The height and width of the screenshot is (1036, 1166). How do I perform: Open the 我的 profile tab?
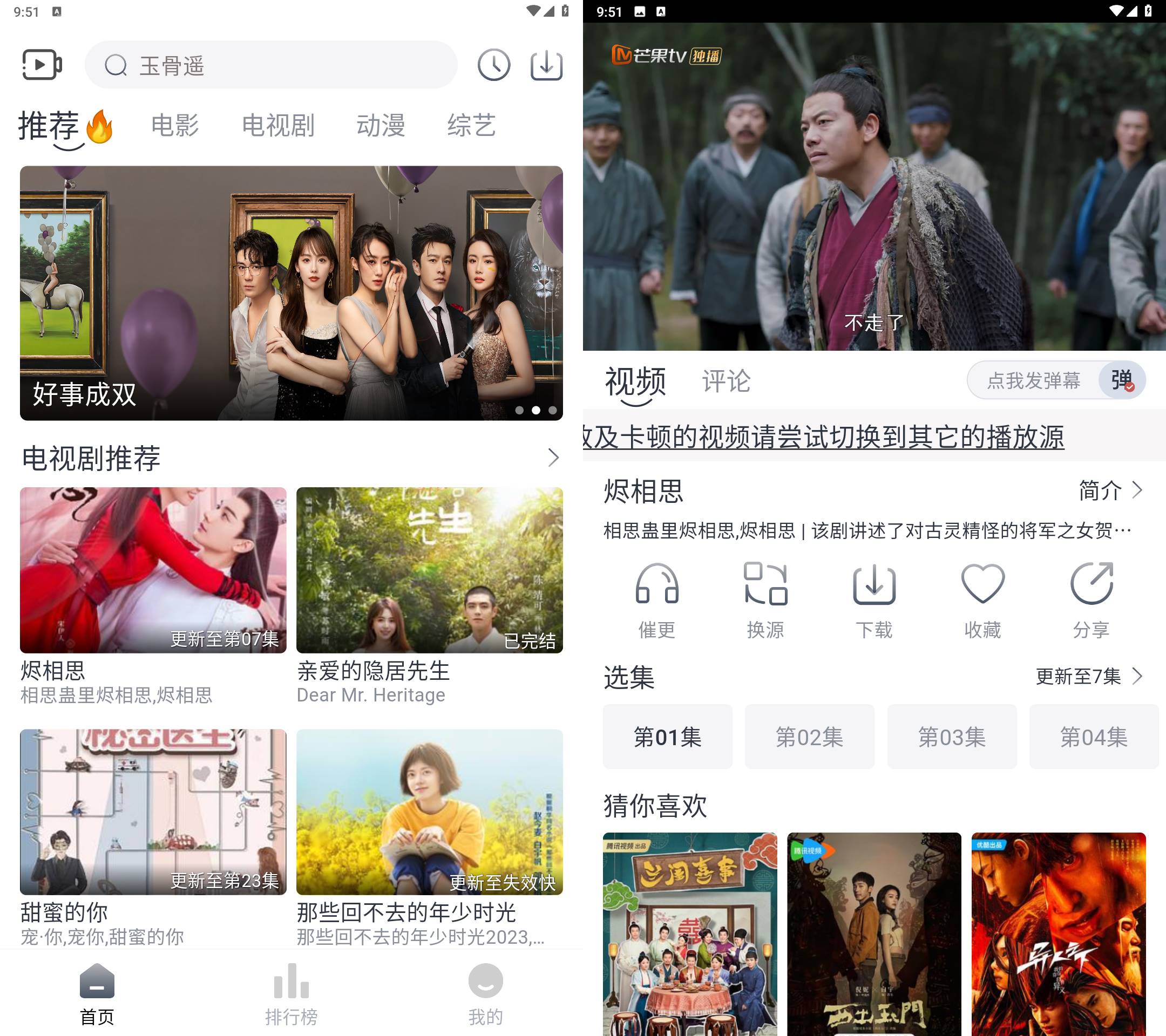click(x=485, y=993)
